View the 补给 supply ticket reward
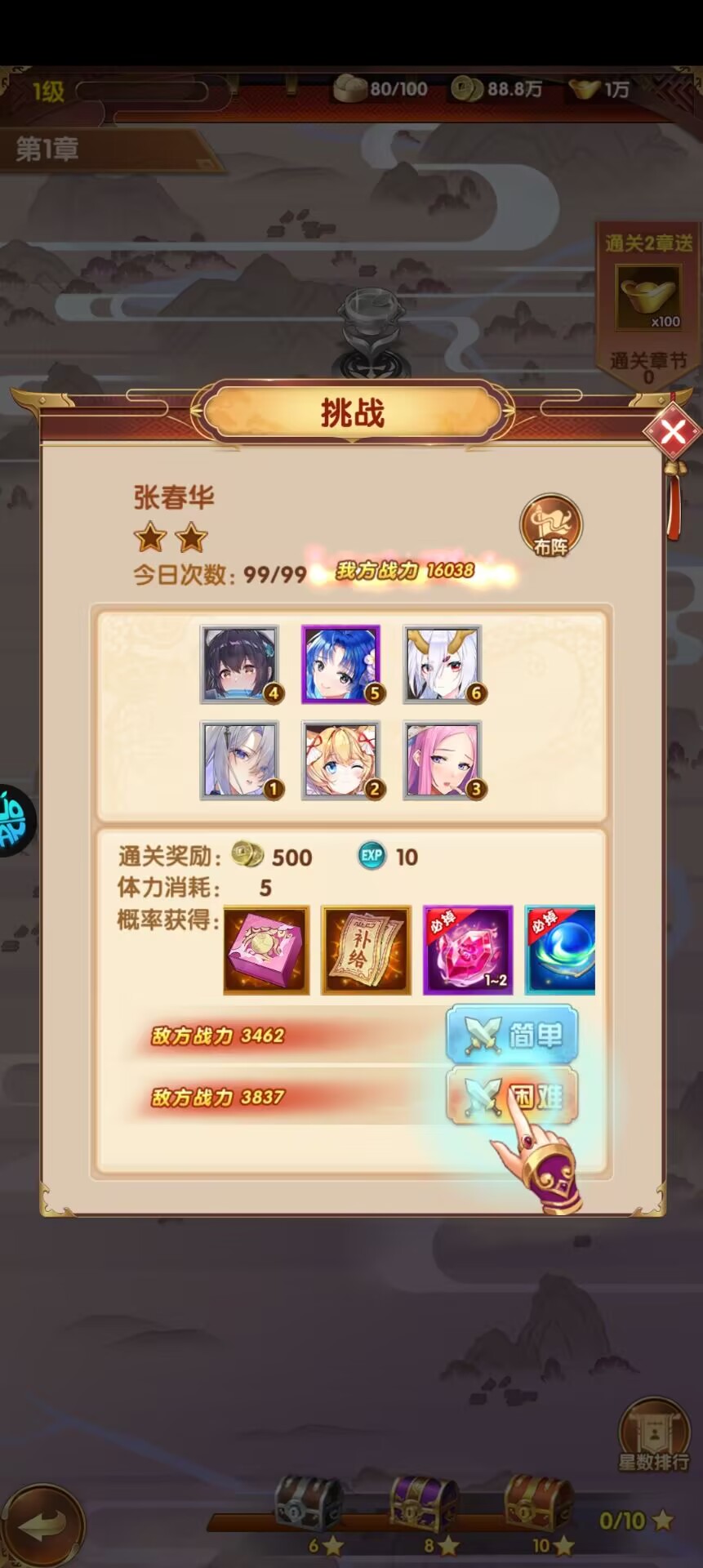 (x=366, y=950)
